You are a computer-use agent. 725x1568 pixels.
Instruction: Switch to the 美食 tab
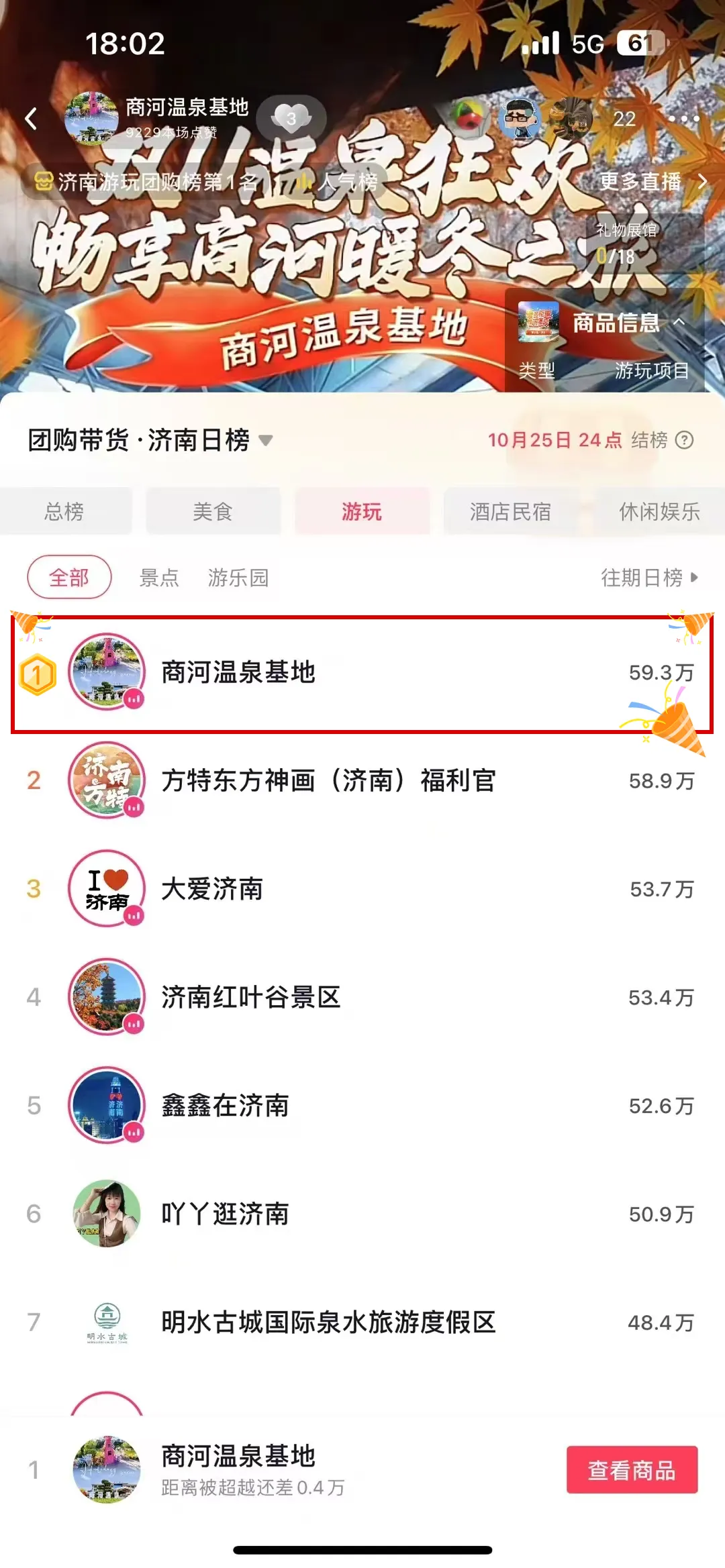[213, 512]
